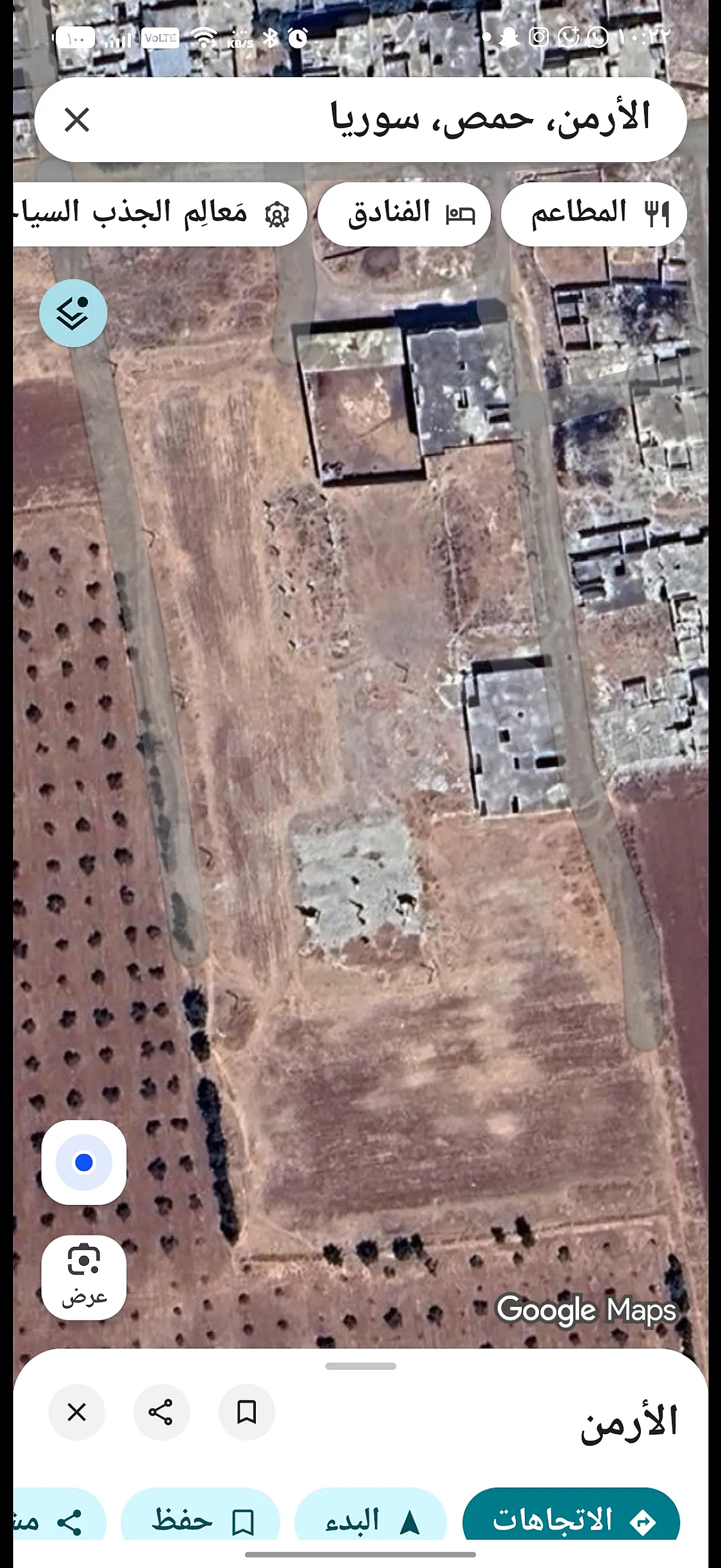Clear the search text with the X
Image resolution: width=721 pixels, height=1568 pixels.
[x=77, y=120]
